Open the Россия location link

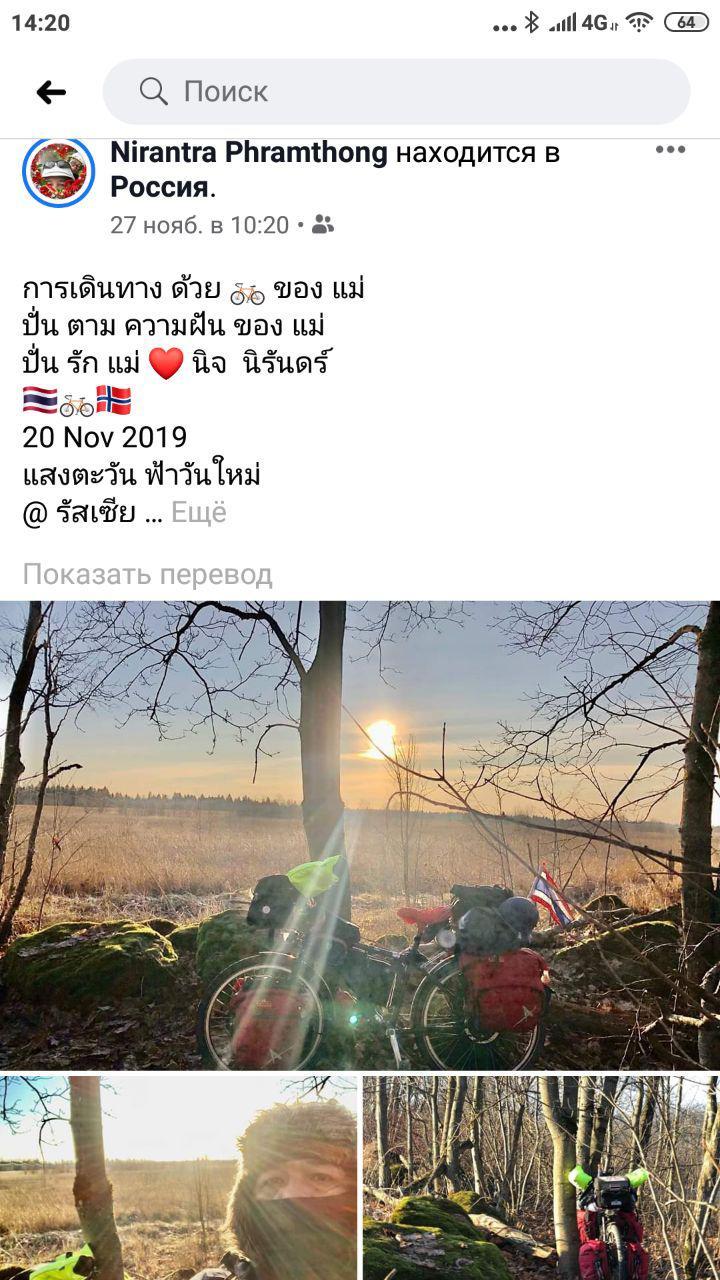(159, 187)
